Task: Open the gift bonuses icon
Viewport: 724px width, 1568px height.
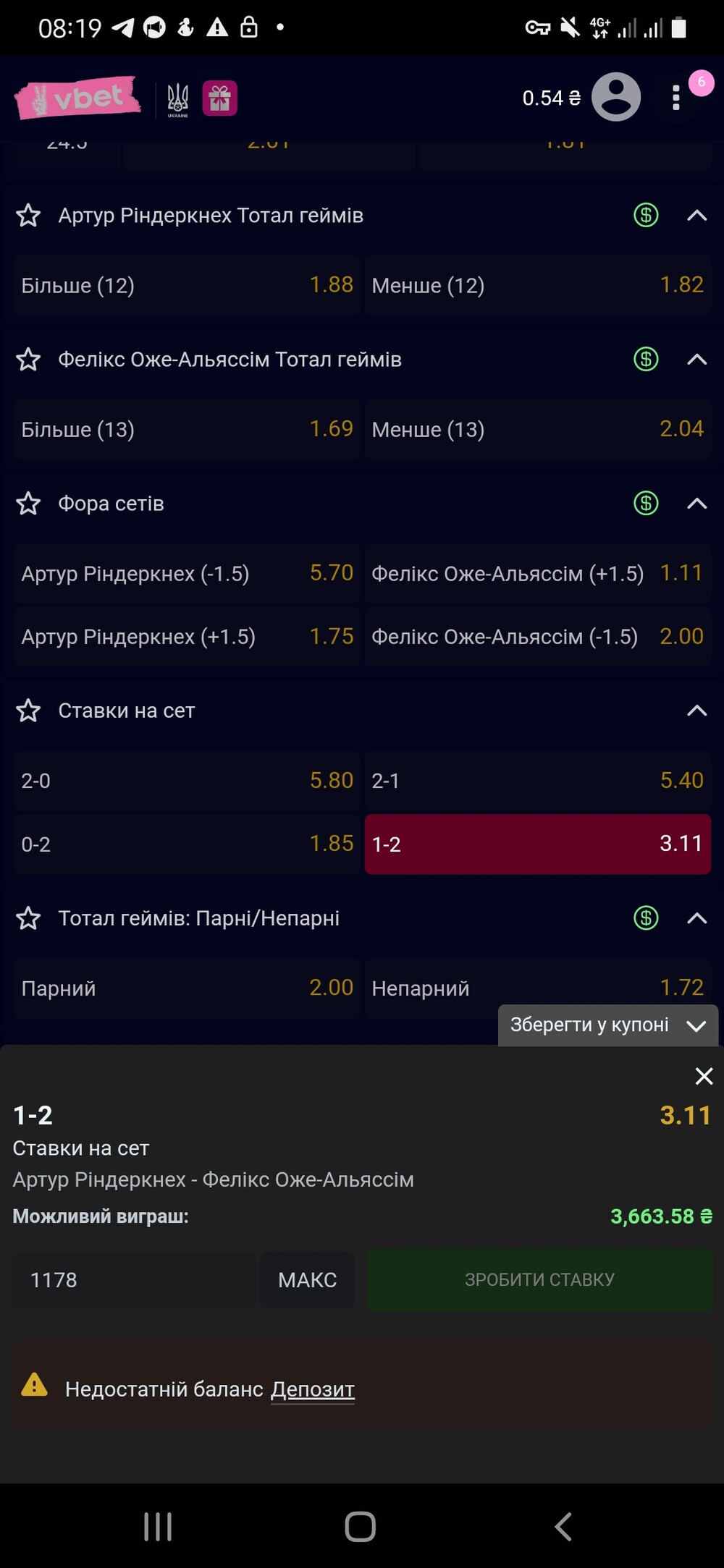Action: point(219,98)
